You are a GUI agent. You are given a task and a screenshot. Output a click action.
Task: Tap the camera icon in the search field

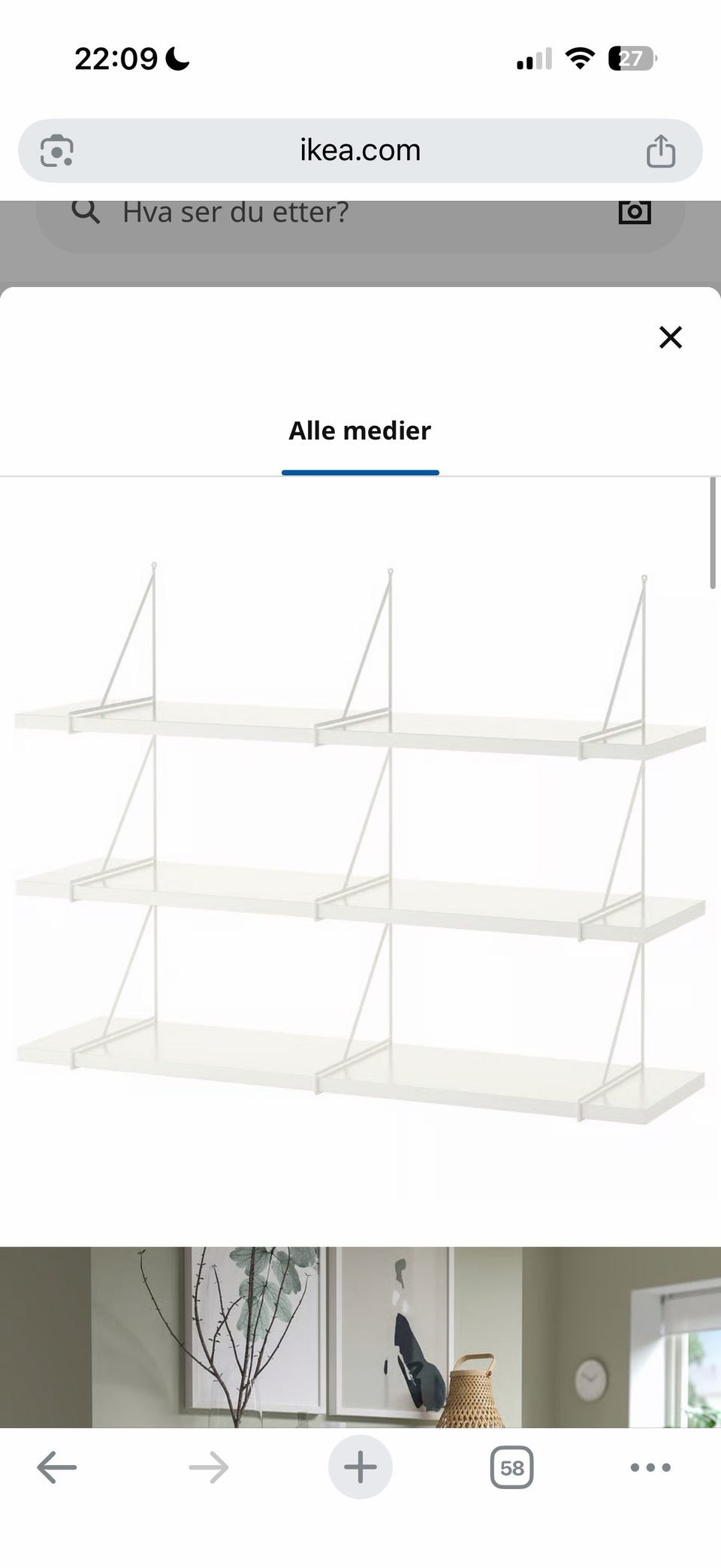click(x=635, y=211)
